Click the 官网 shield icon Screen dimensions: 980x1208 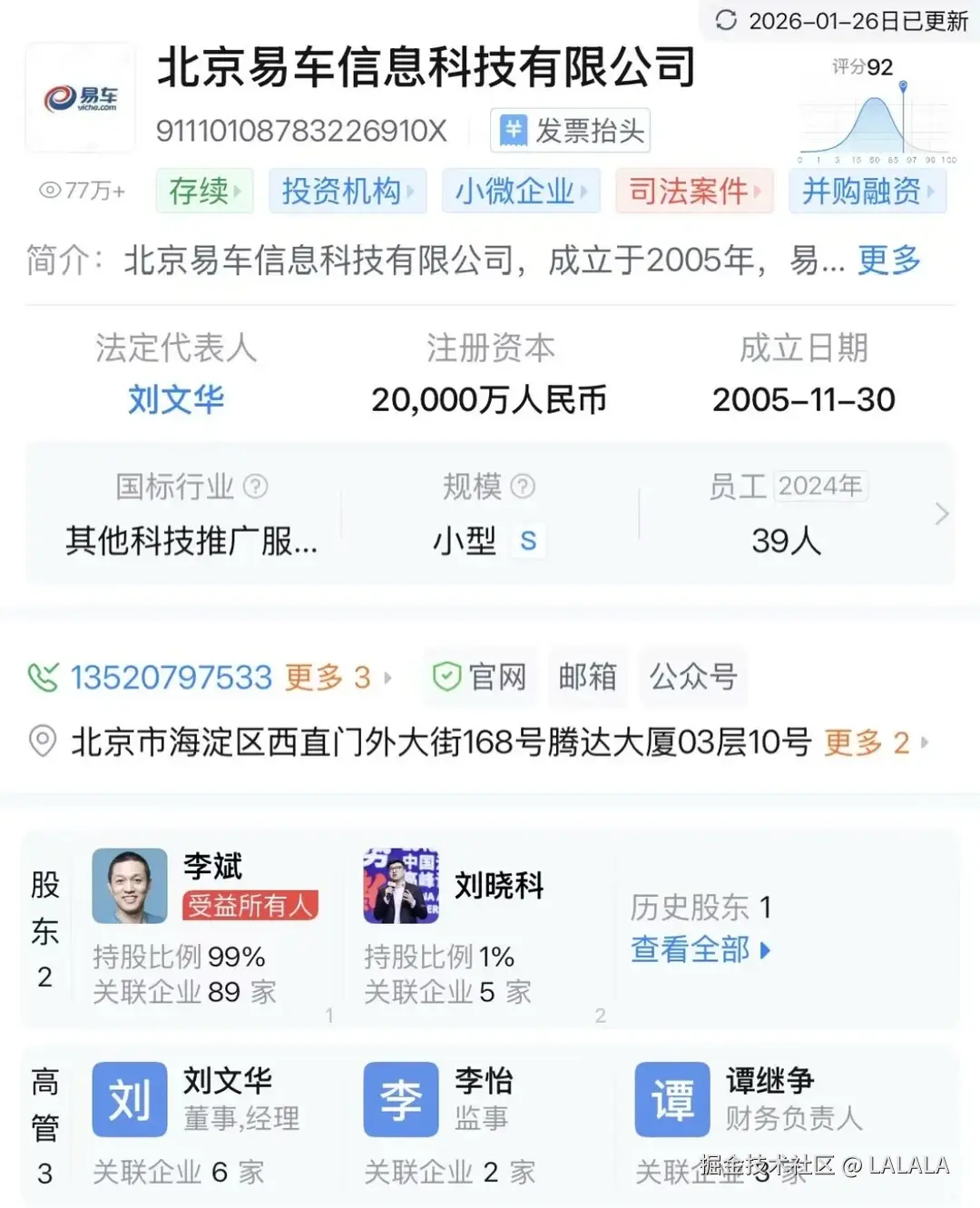click(x=447, y=675)
